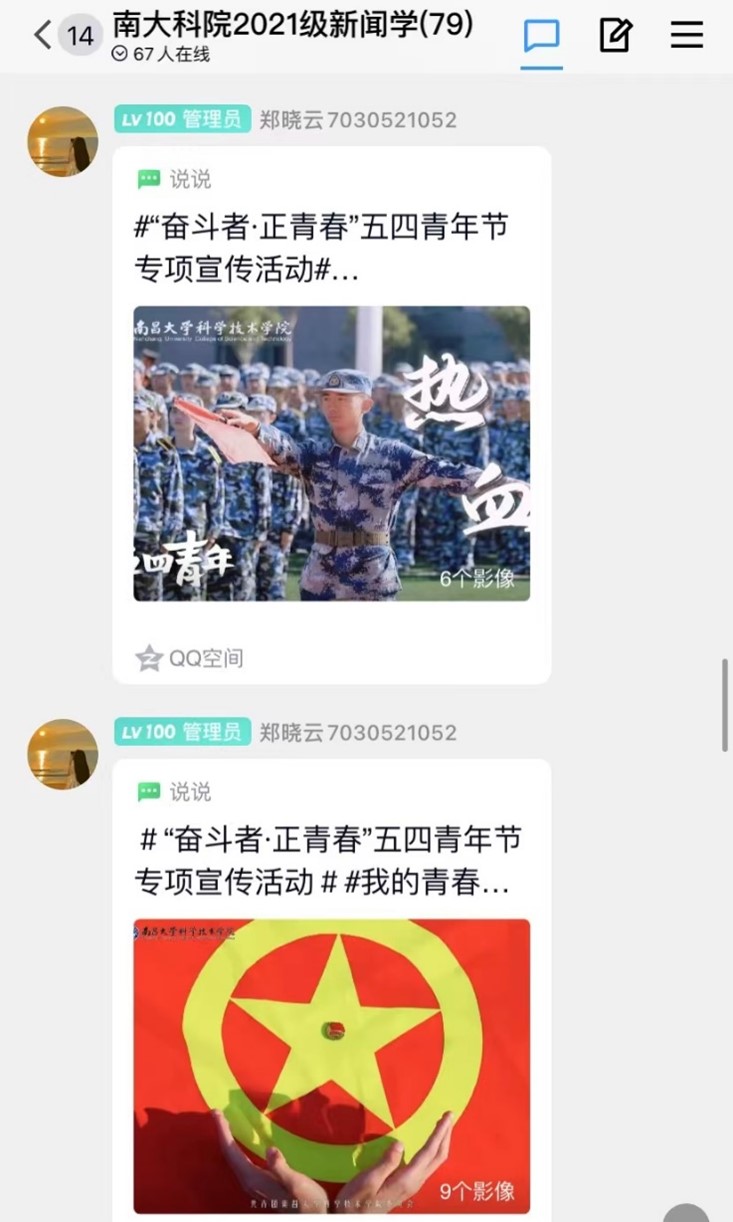Open the hamburger group menu
This screenshot has width=733, height=1222.
[687, 36]
